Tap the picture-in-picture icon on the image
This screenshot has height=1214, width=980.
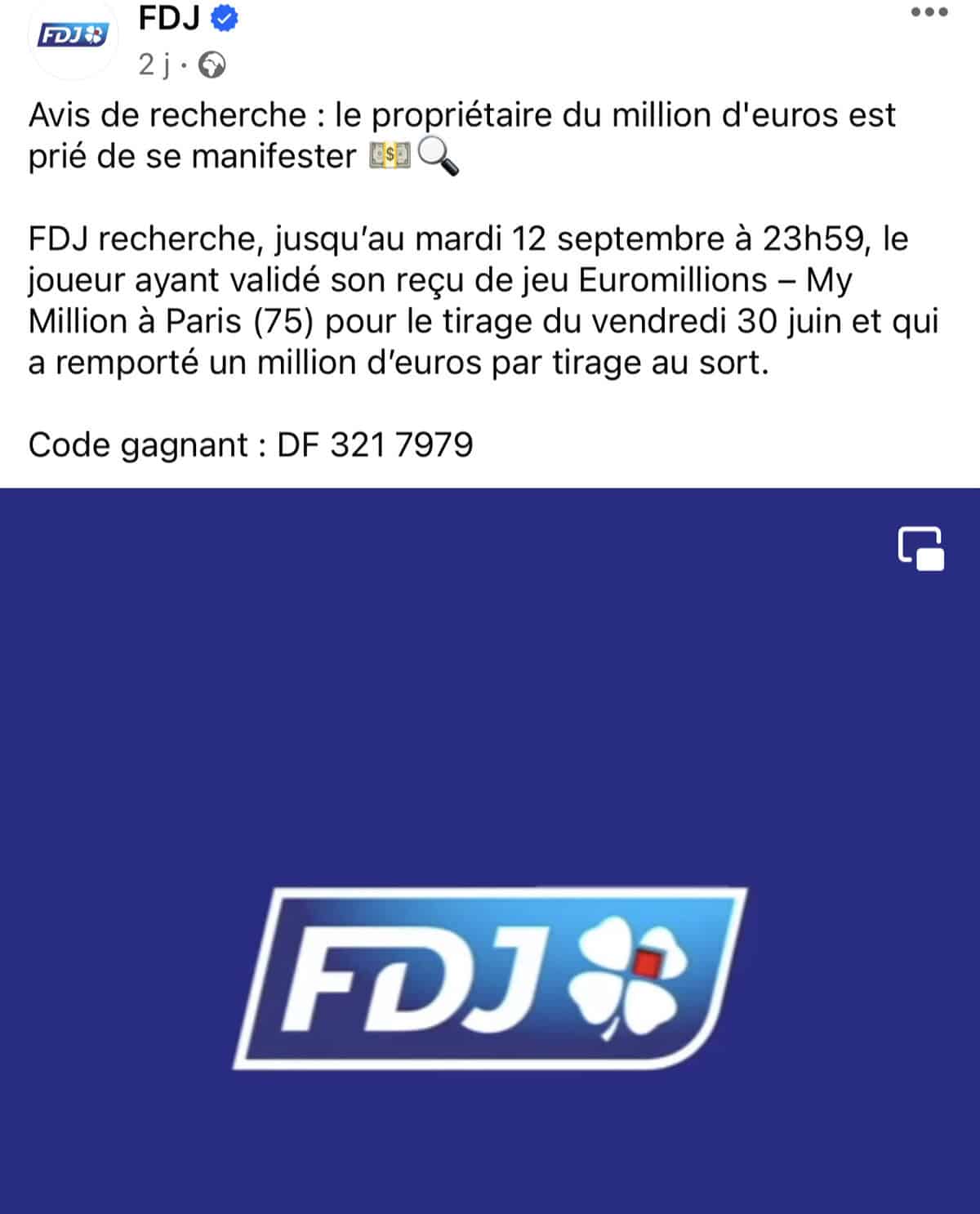click(921, 548)
